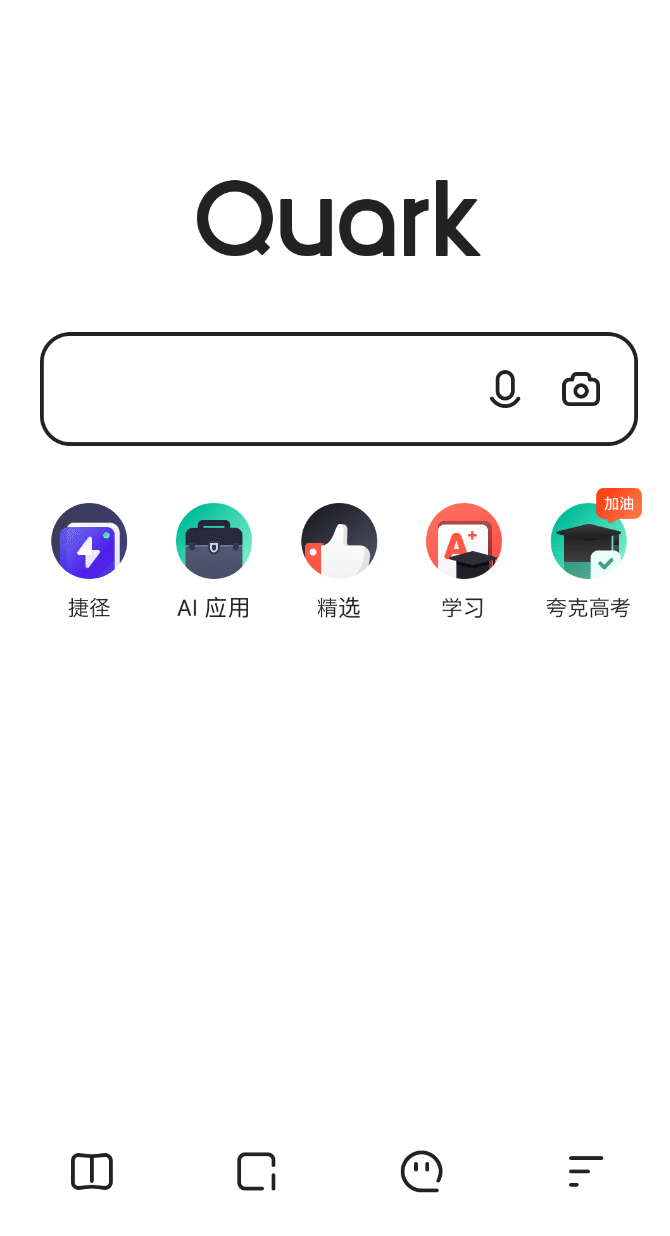
Task: Open the smiley face assistant icon
Action: tap(421, 1171)
